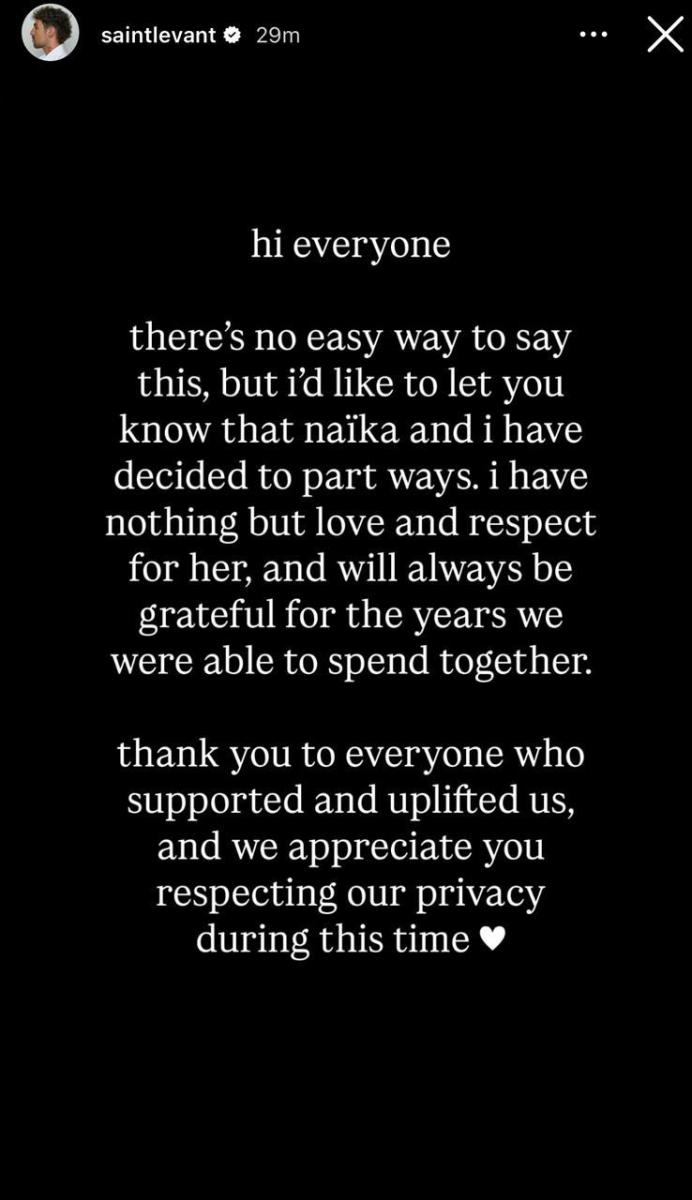Viewport: 692px width, 1200px height.
Task: Tap the saintlevant username
Action: click(x=158, y=35)
